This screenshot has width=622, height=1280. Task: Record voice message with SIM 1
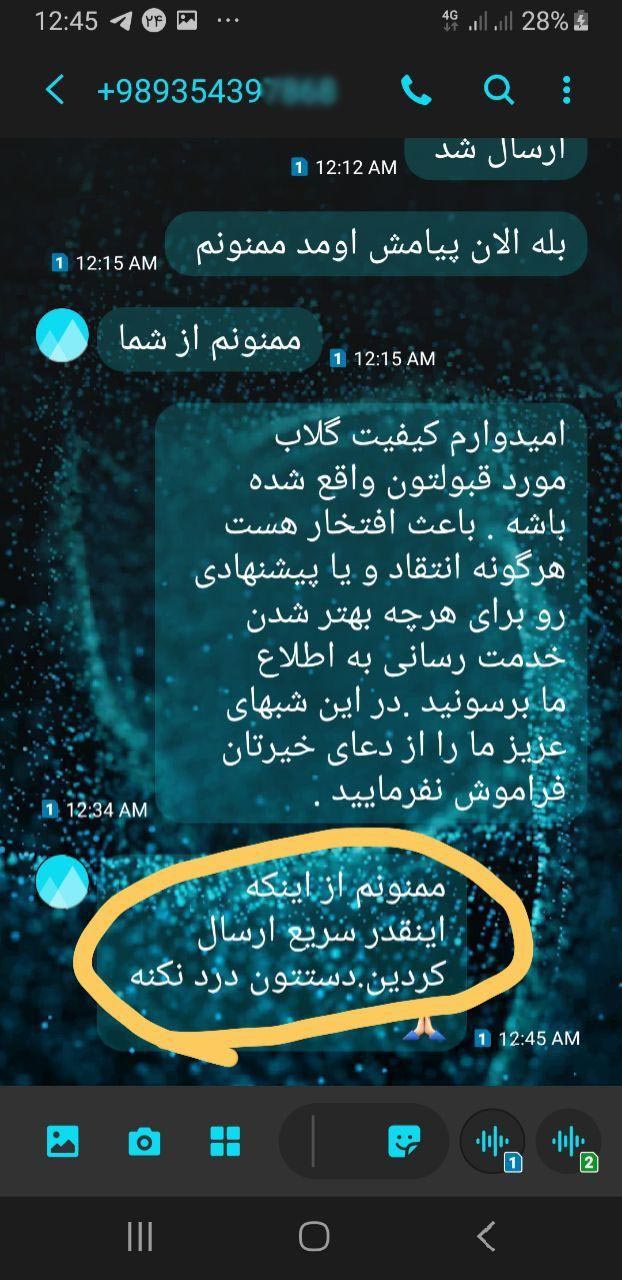coord(493,1141)
